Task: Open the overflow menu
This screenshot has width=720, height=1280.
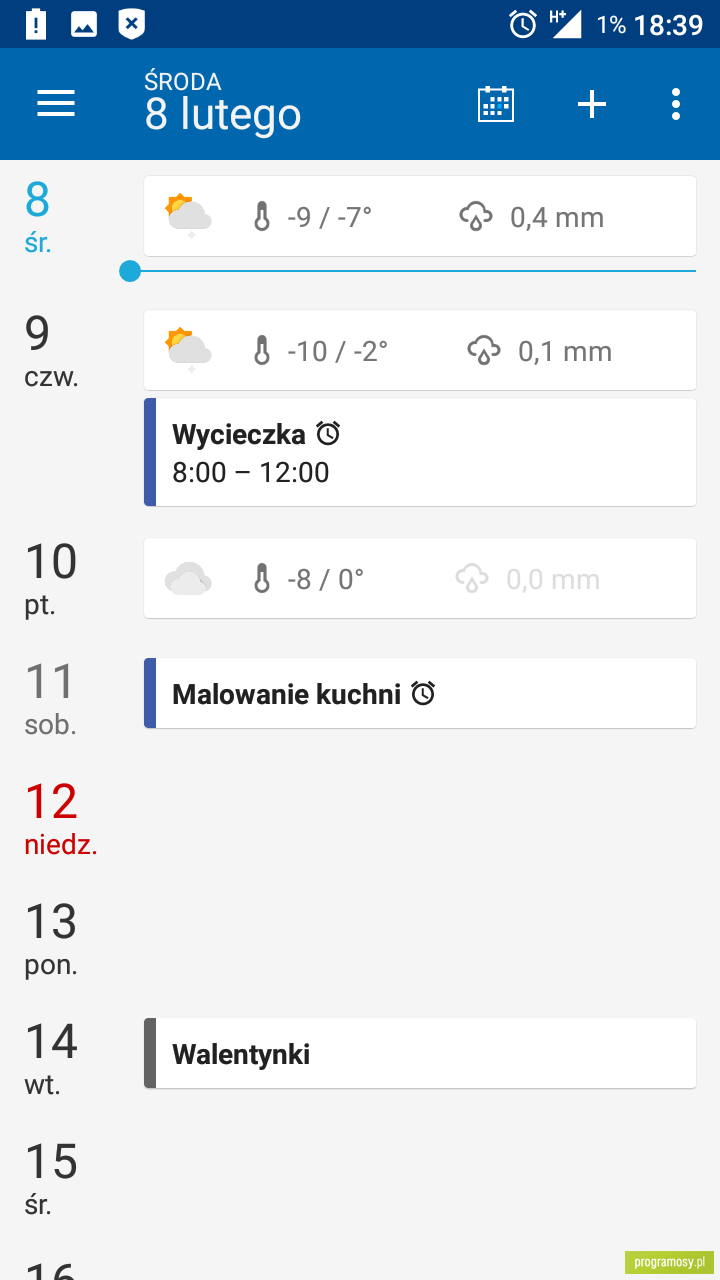Action: point(676,104)
